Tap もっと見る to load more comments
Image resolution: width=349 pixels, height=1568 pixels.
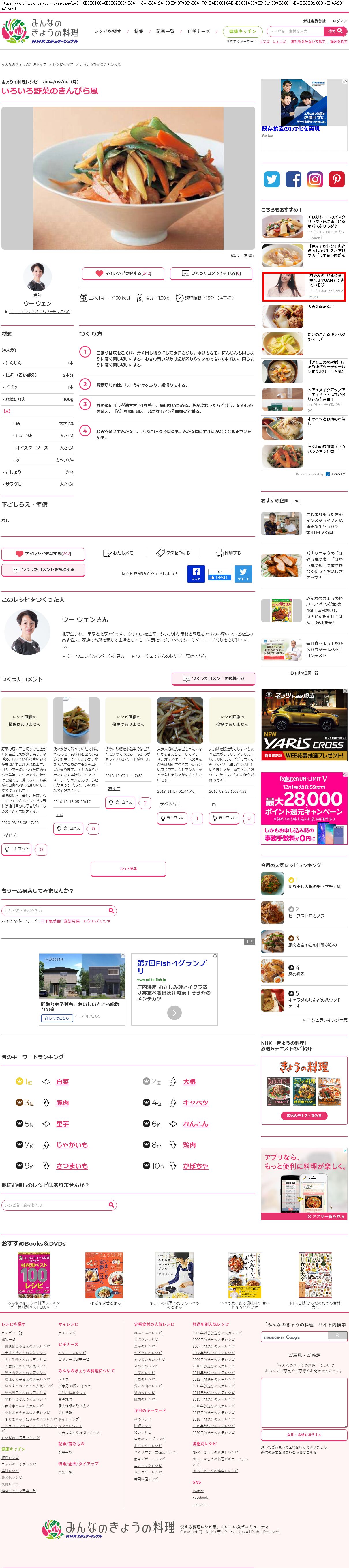click(128, 869)
